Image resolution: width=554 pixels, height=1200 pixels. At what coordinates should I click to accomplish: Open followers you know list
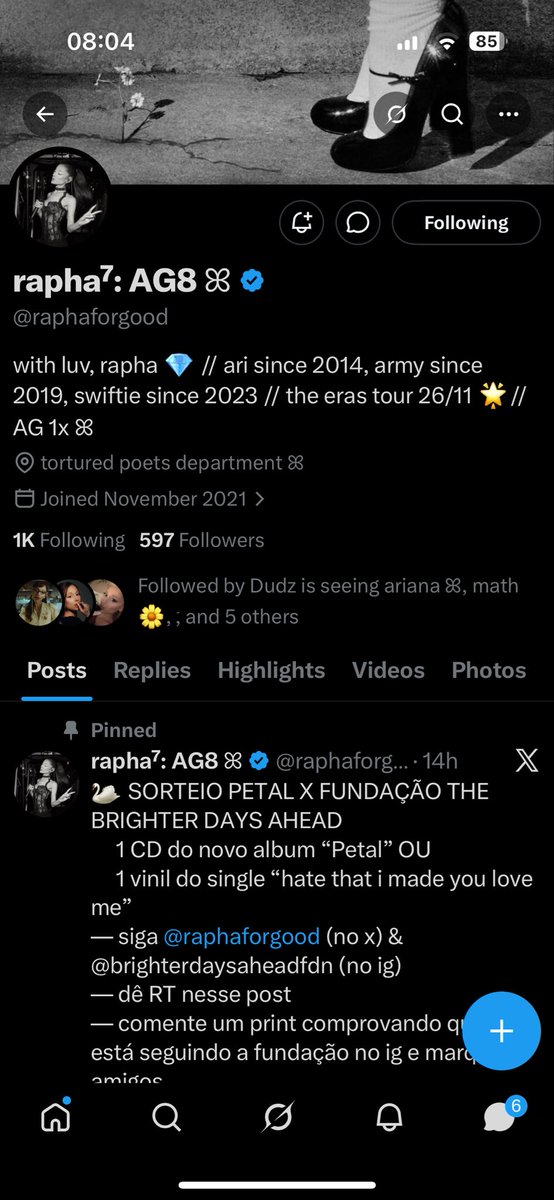(x=268, y=601)
